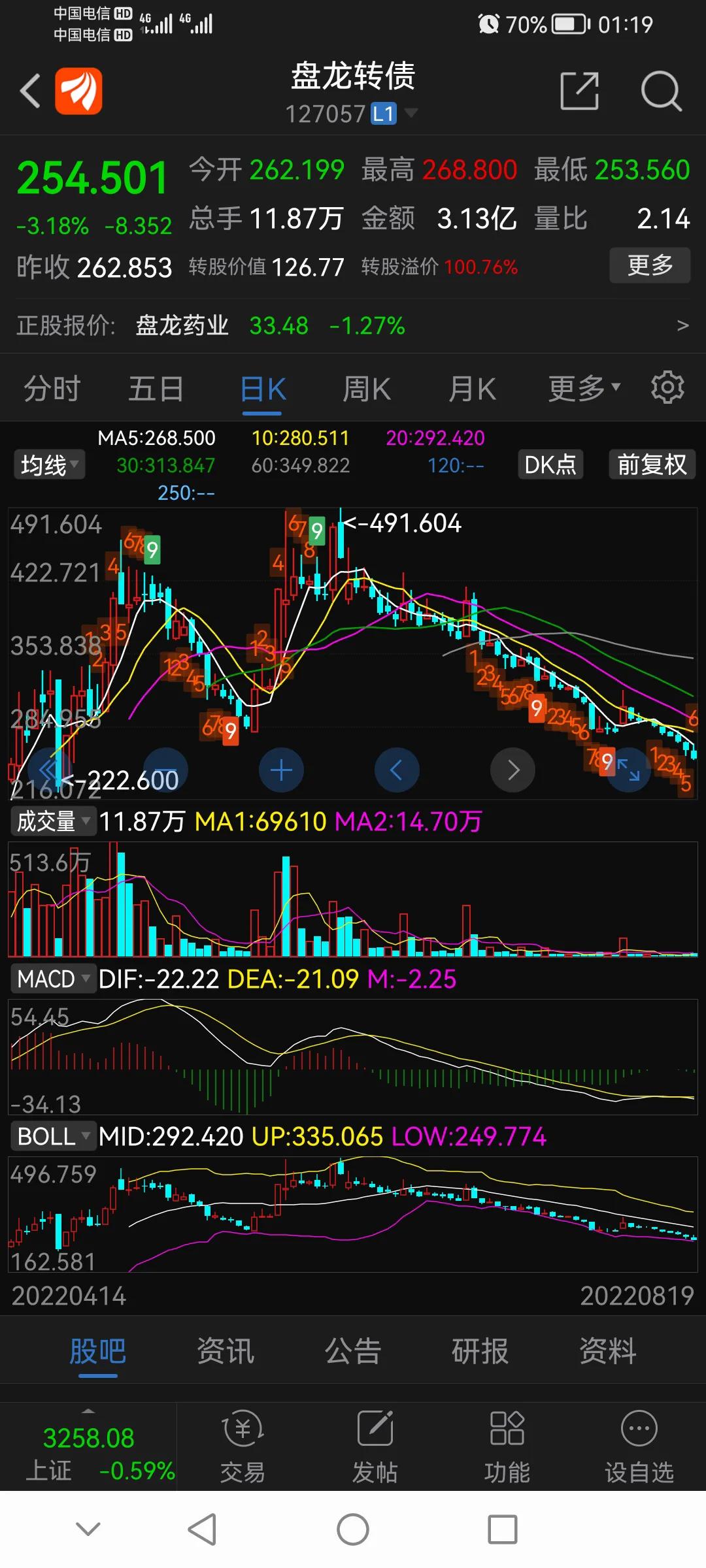Toggle 前复权 price adjustment mode

pos(651,465)
